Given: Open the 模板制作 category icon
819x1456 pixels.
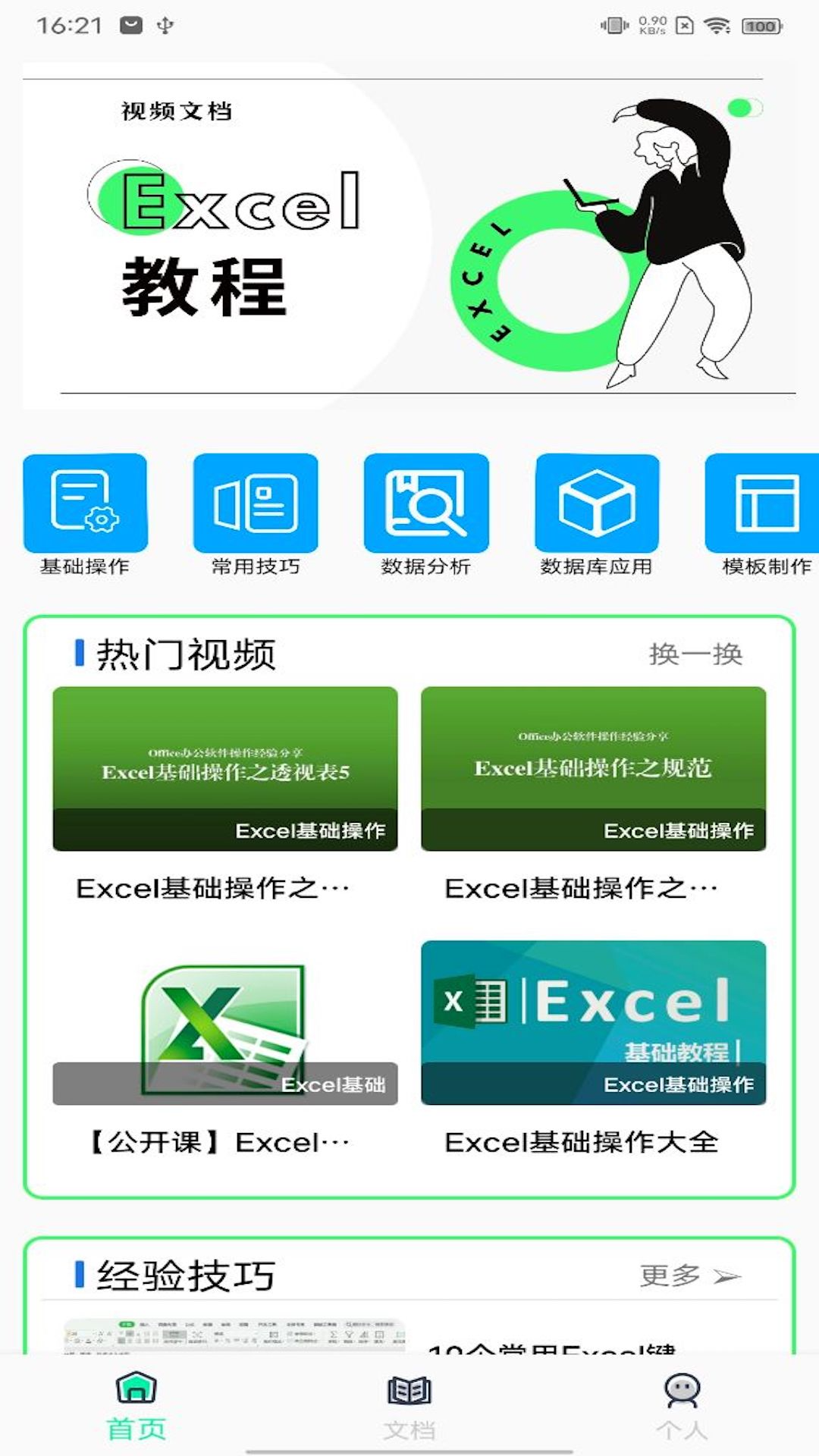Looking at the screenshot, I should coord(766,504).
